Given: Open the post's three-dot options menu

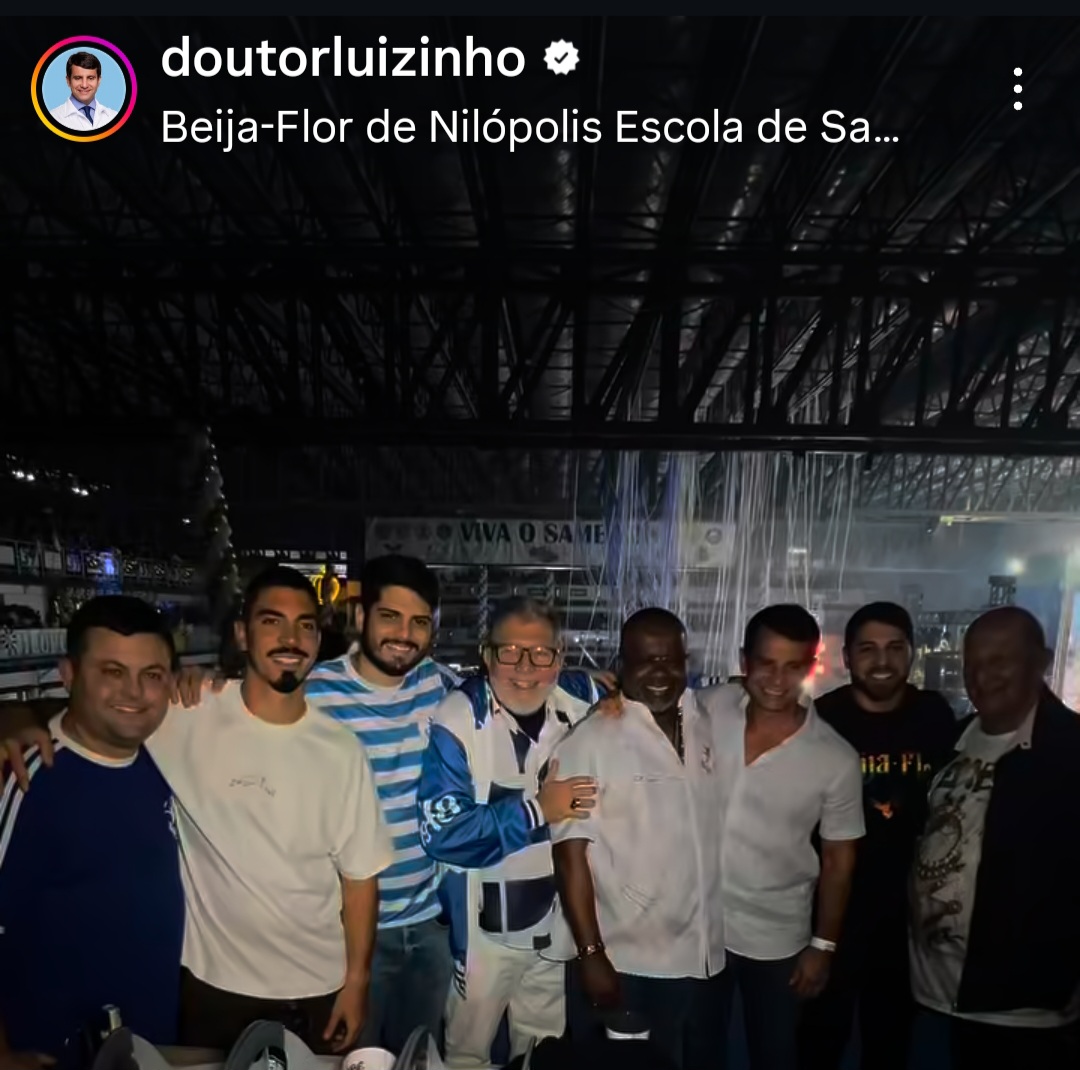Looking at the screenshot, I should coord(1017,89).
